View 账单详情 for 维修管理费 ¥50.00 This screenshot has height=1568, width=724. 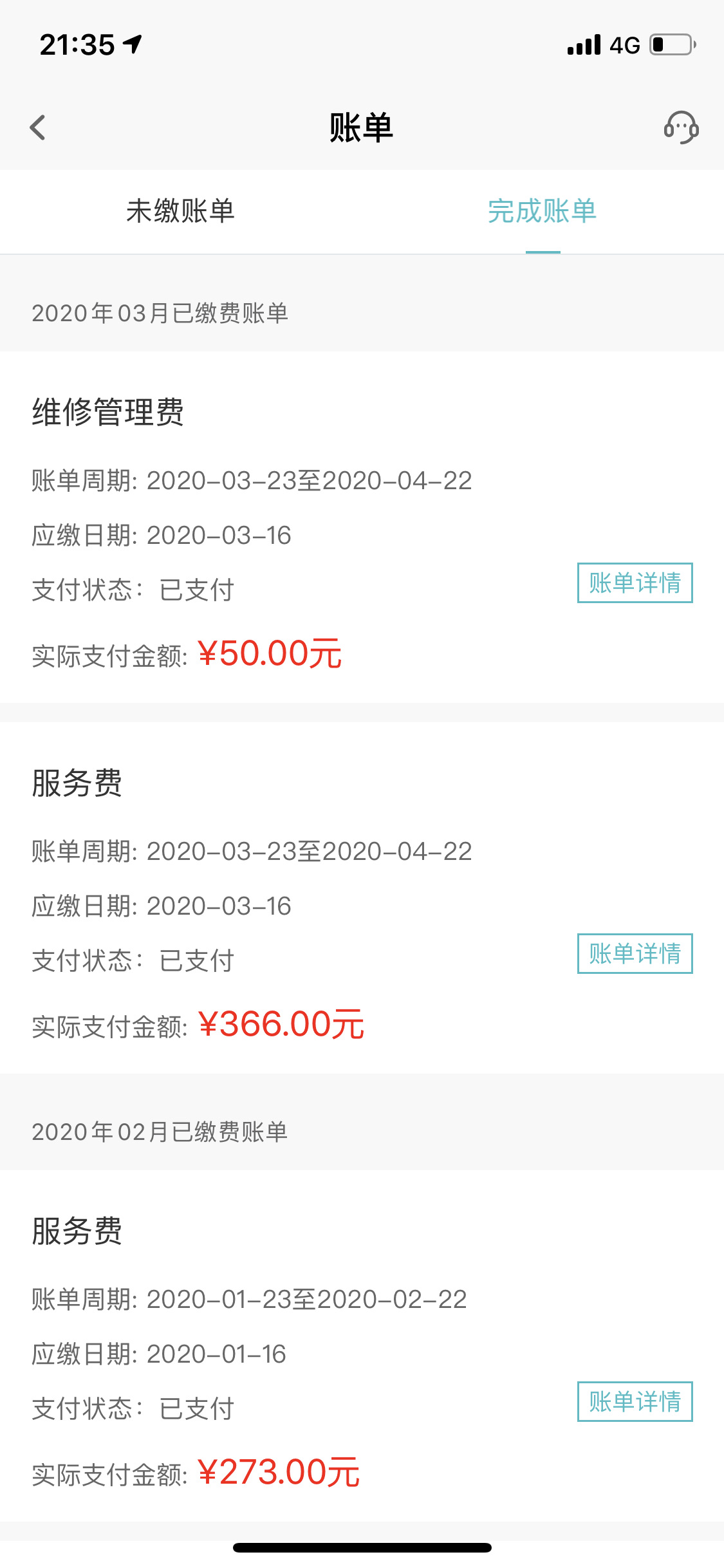pyautogui.click(x=635, y=583)
